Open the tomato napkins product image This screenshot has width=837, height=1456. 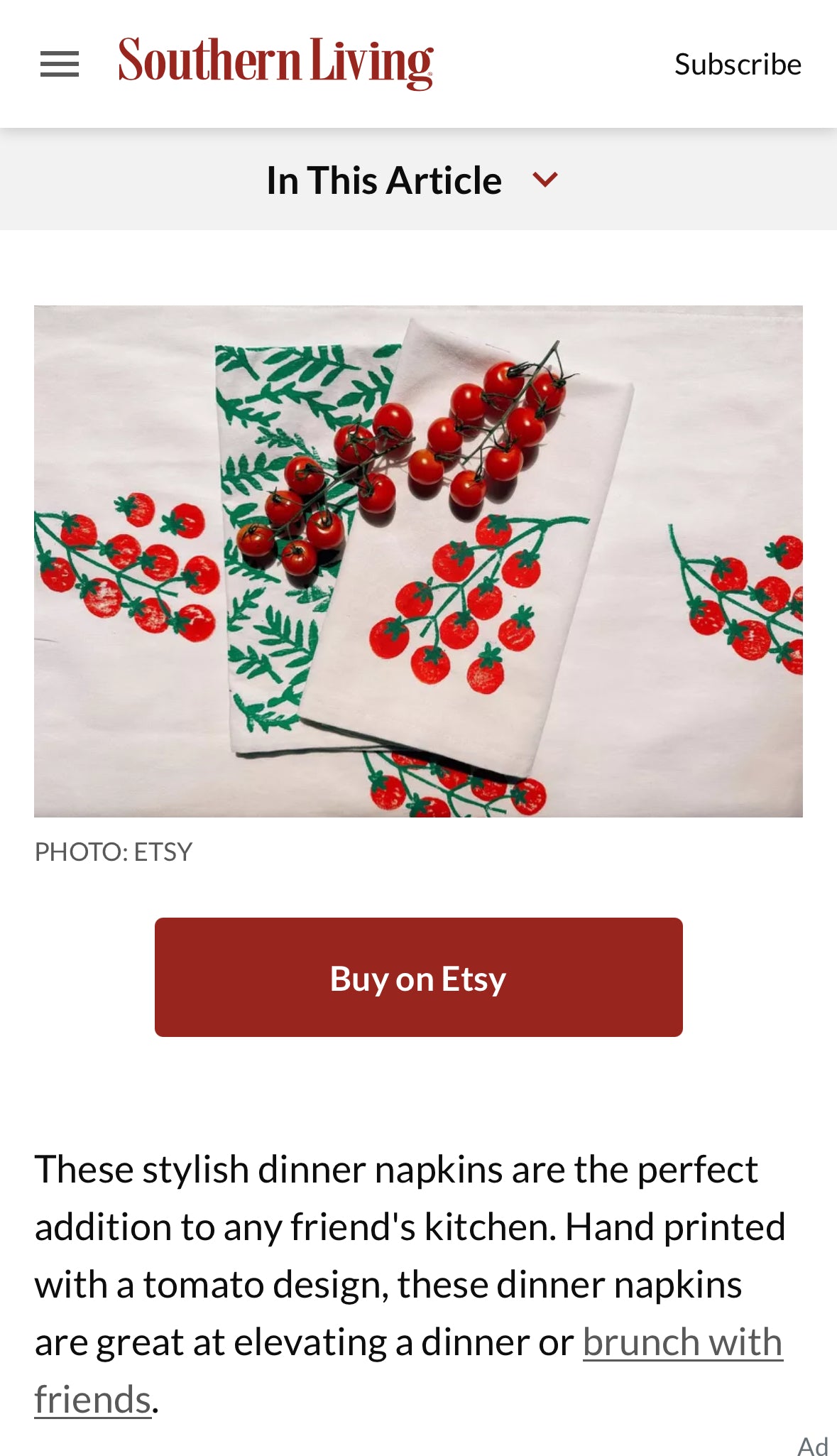point(418,561)
